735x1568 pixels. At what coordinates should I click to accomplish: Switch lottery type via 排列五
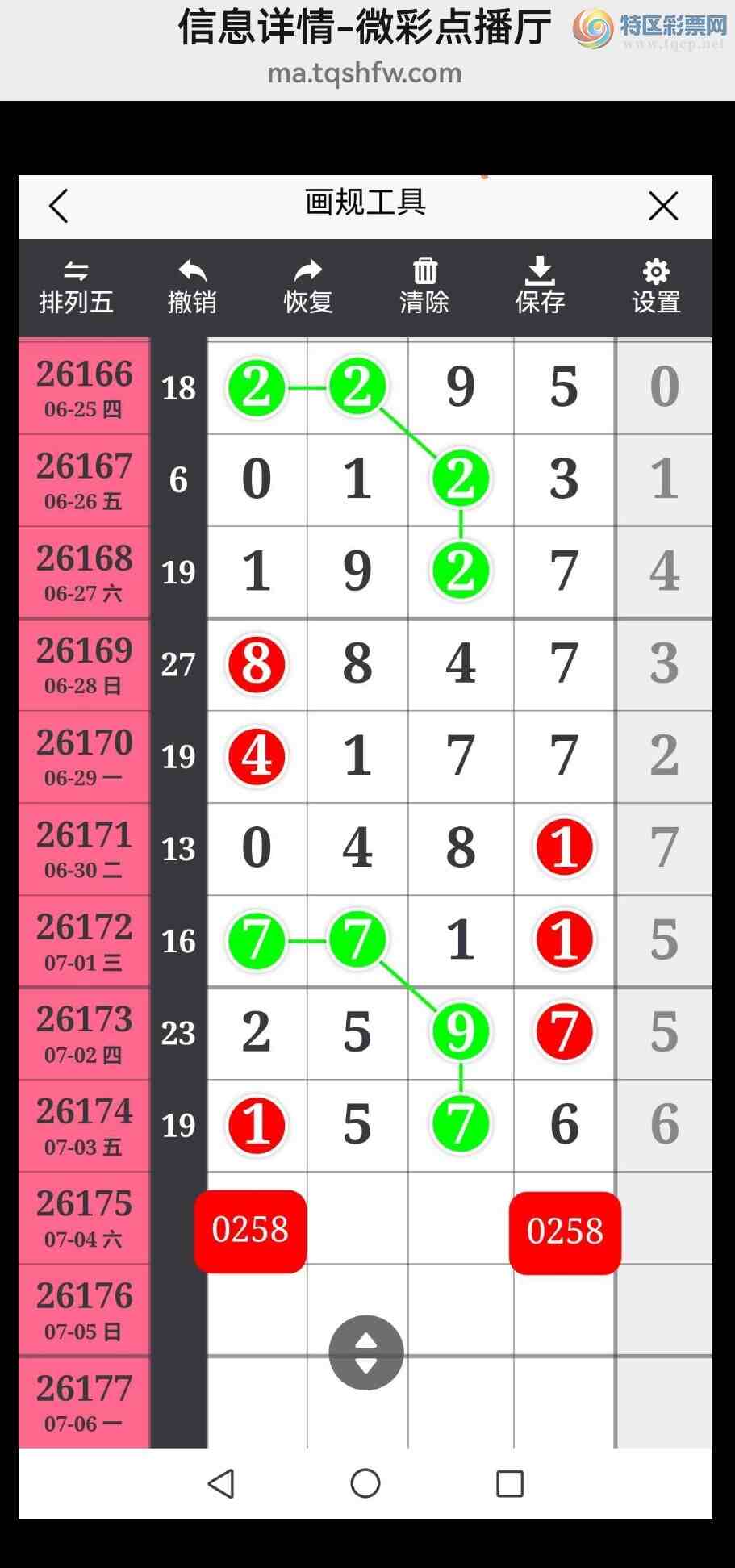[77, 287]
